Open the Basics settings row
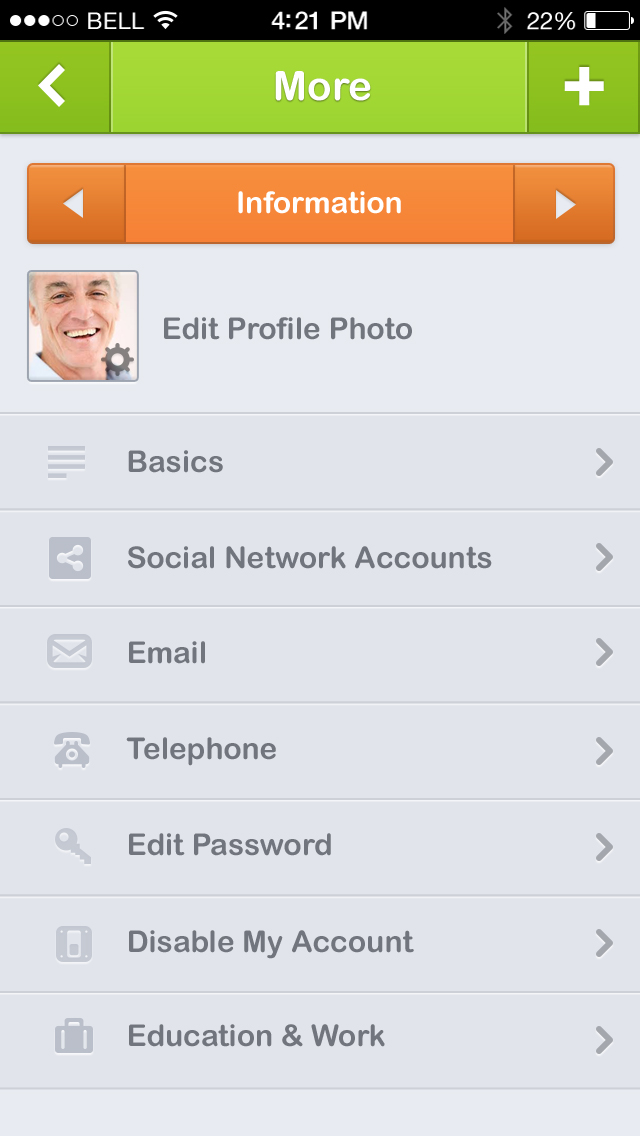 (320, 462)
